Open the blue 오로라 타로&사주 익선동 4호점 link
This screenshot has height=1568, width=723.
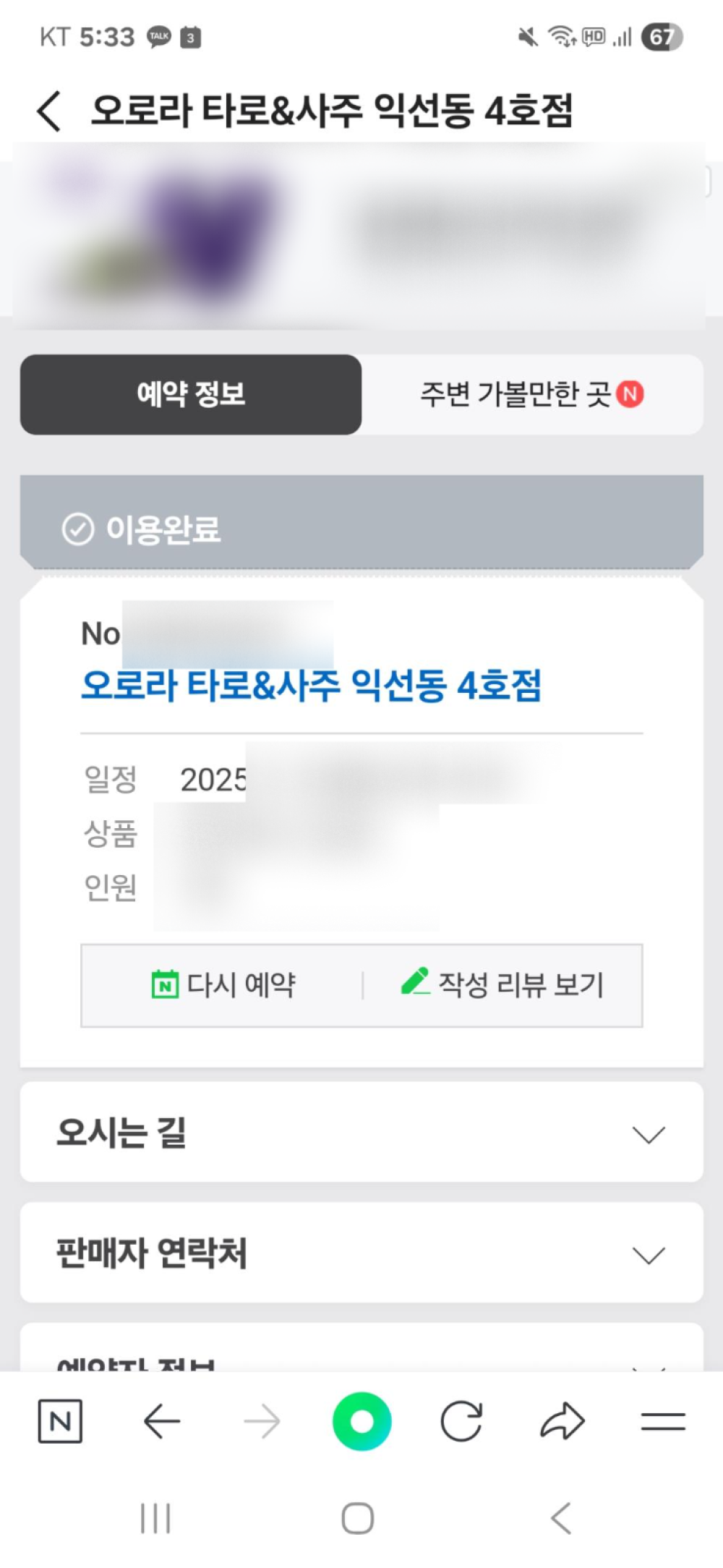point(311,685)
